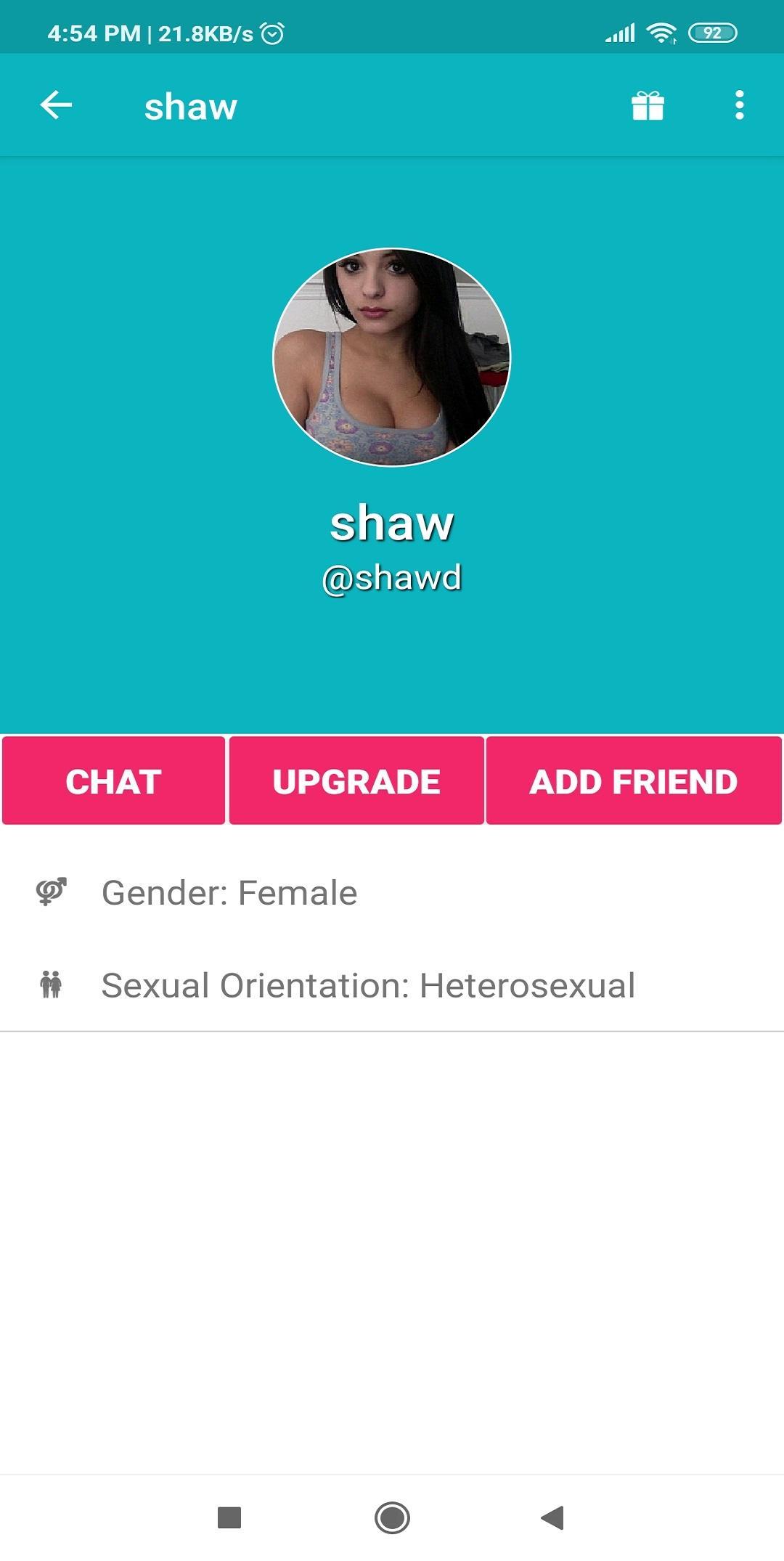The image size is (784, 1561).
Task: Tap the UPGRADE button
Action: click(356, 781)
